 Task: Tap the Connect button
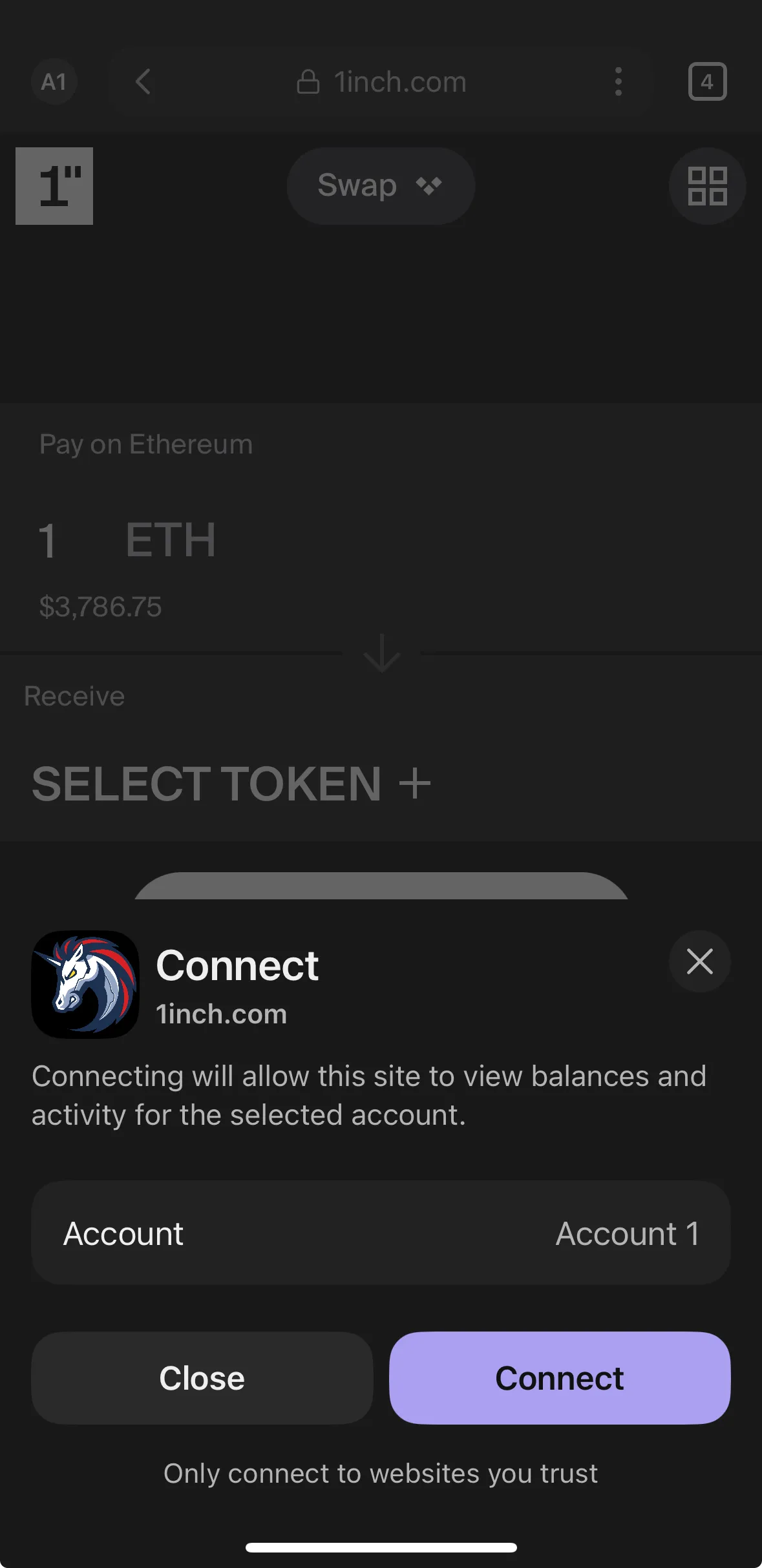point(559,1377)
